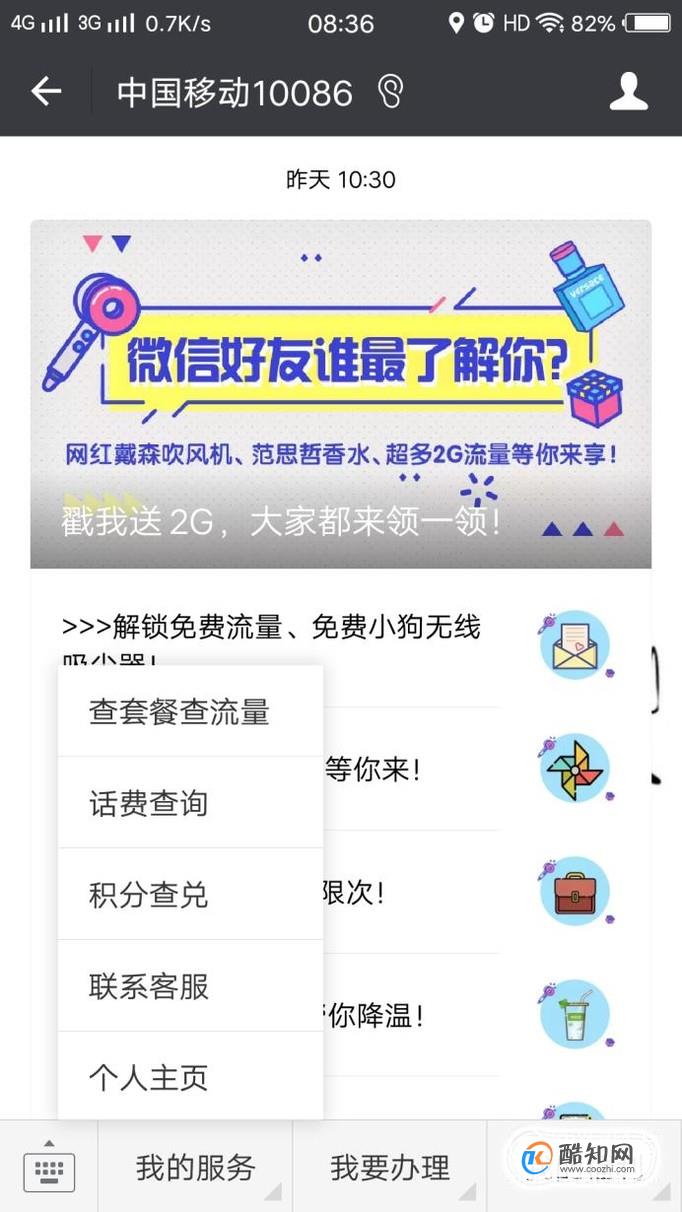Open the 微信好友谁最了解你 banner article

(340, 394)
